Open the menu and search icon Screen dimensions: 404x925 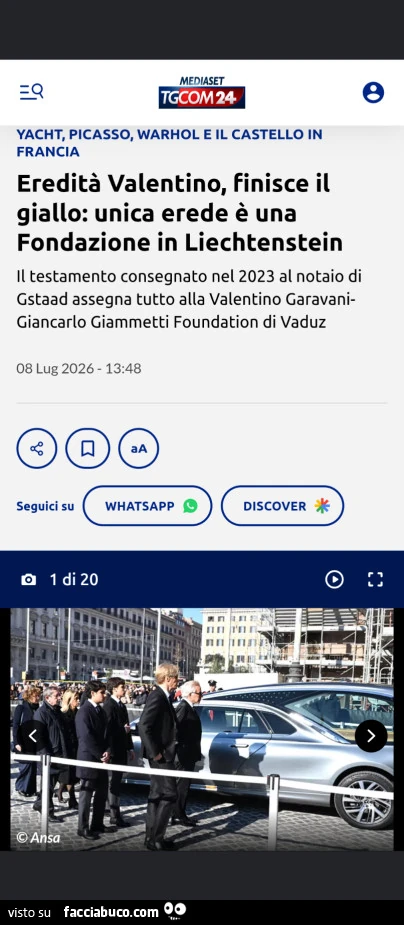click(31, 92)
